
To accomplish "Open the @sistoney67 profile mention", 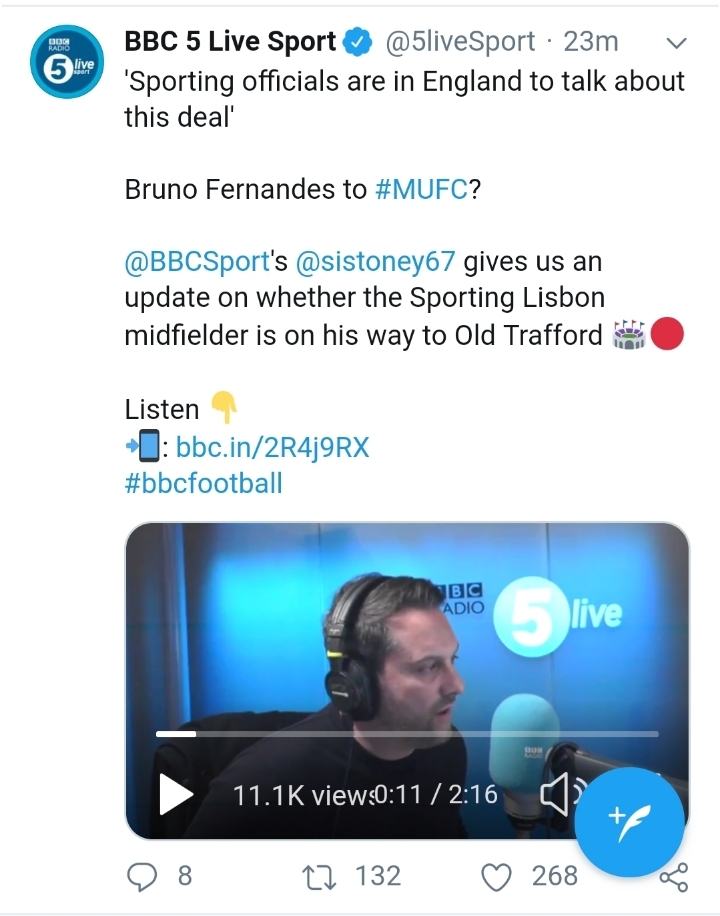I will 375,262.
